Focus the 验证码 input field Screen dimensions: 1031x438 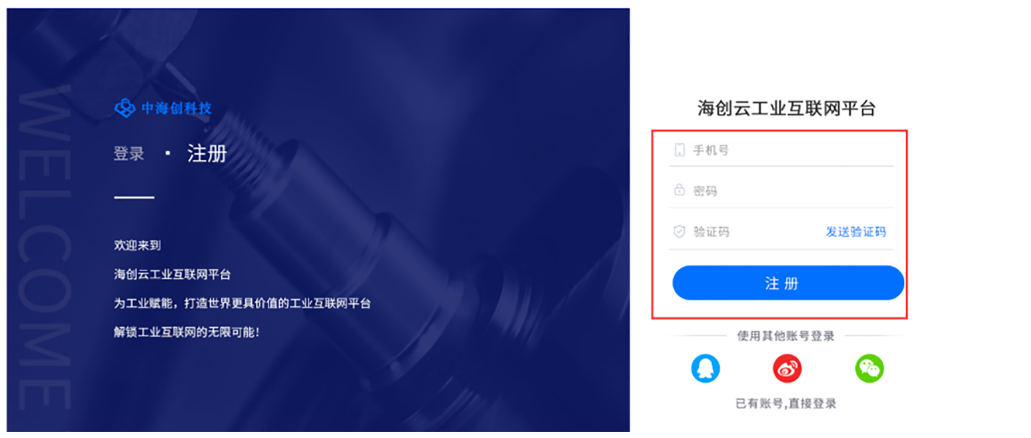[745, 232]
